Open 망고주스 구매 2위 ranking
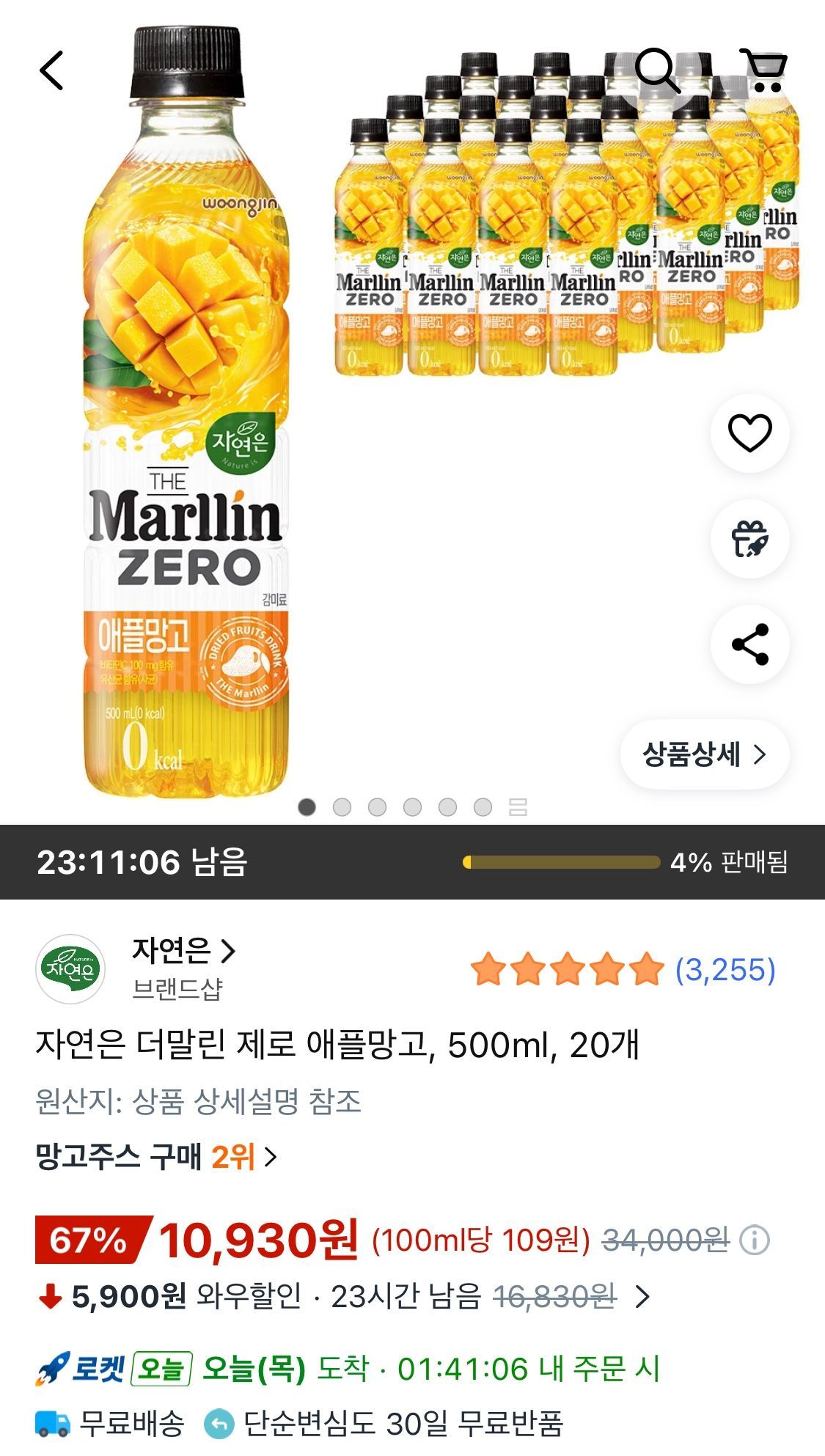 tap(156, 1157)
